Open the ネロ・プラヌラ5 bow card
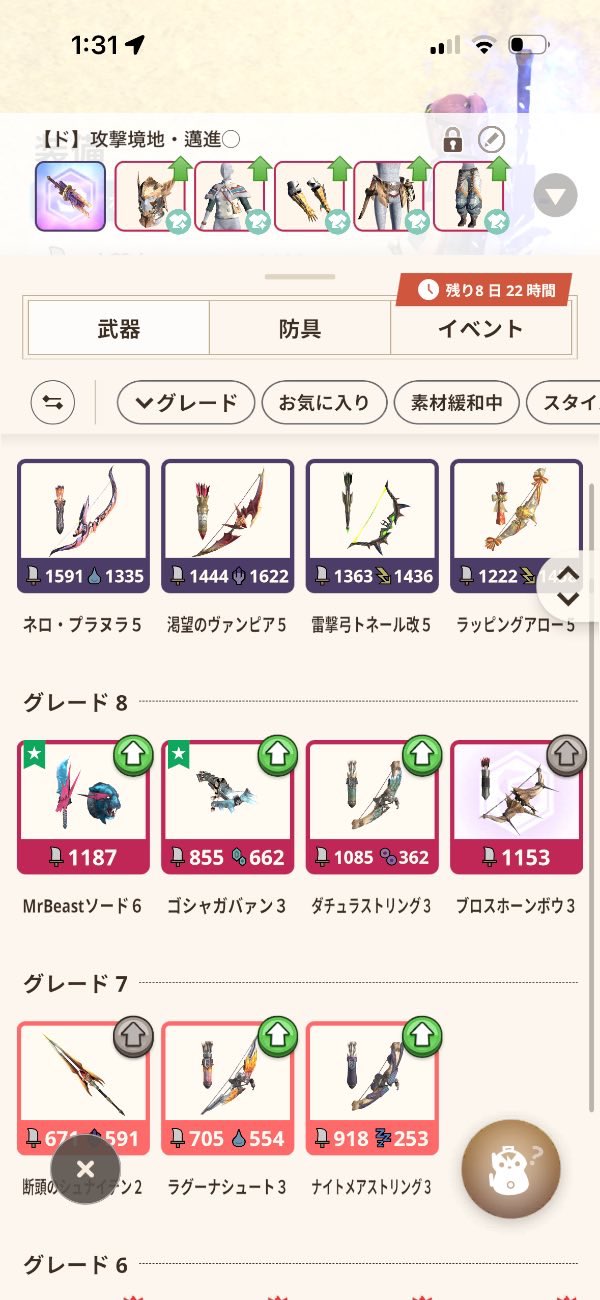Image resolution: width=600 pixels, height=1300 pixels. point(83,526)
